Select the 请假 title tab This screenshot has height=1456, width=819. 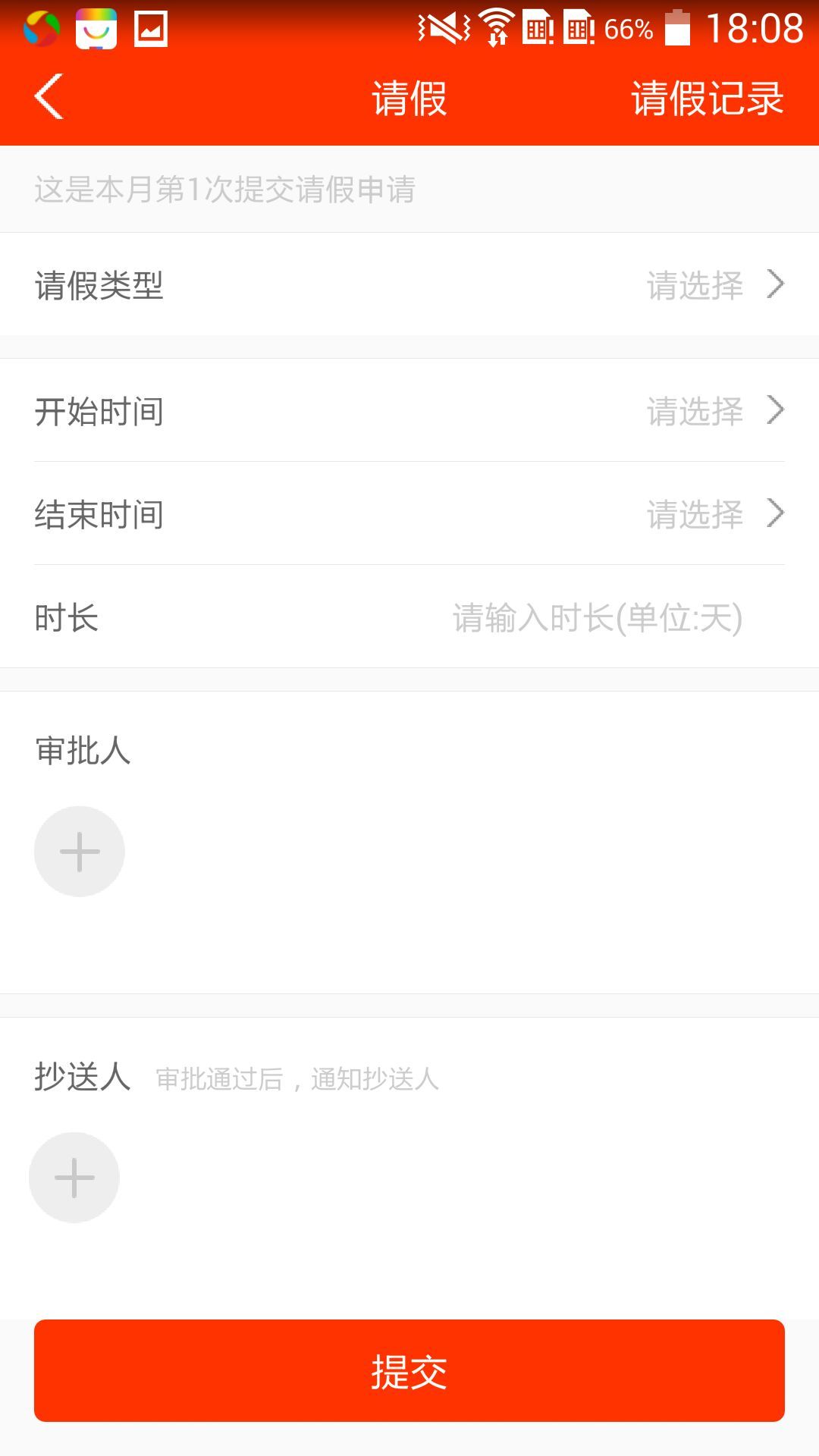pos(407,97)
